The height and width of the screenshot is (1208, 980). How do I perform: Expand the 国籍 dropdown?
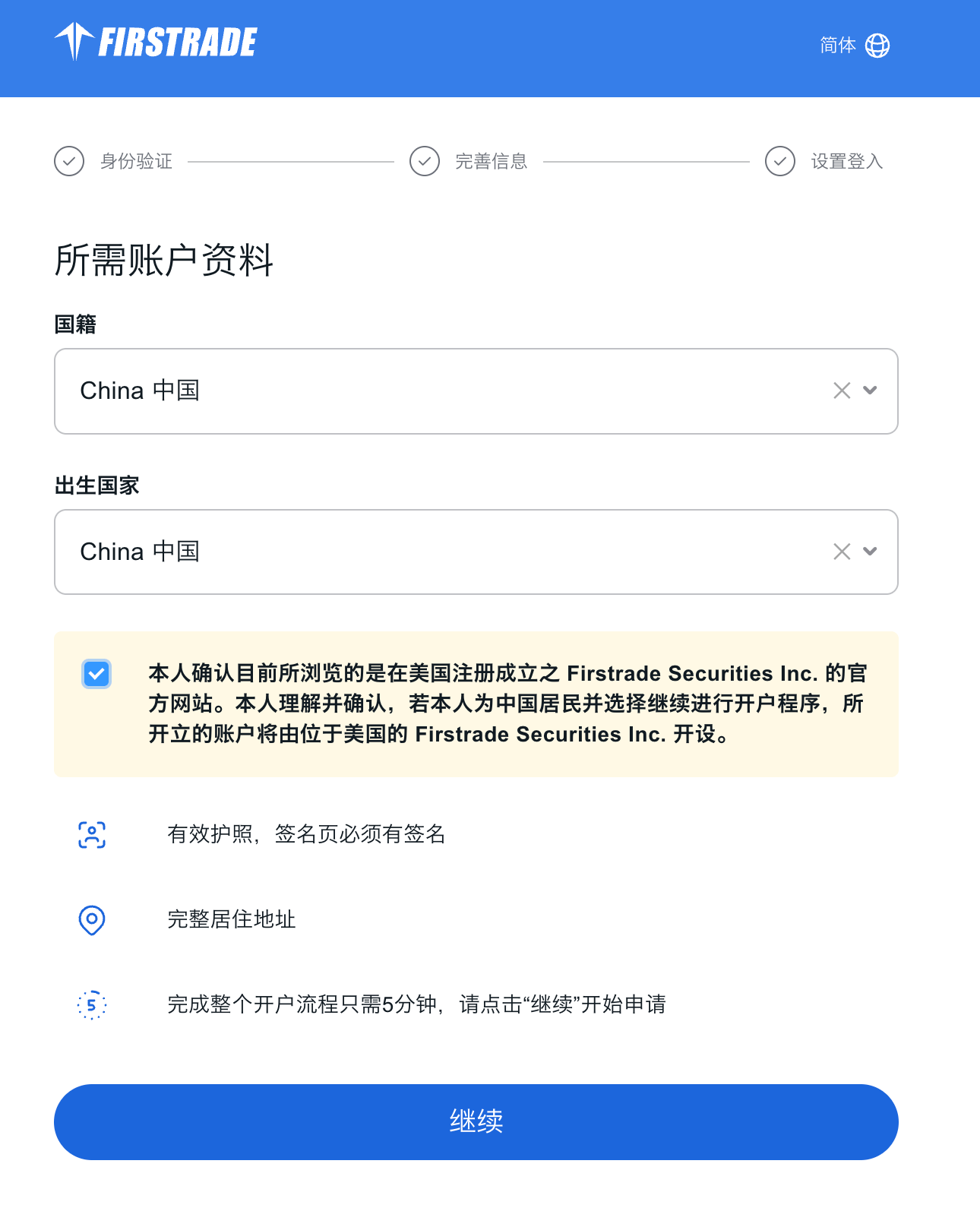click(871, 391)
